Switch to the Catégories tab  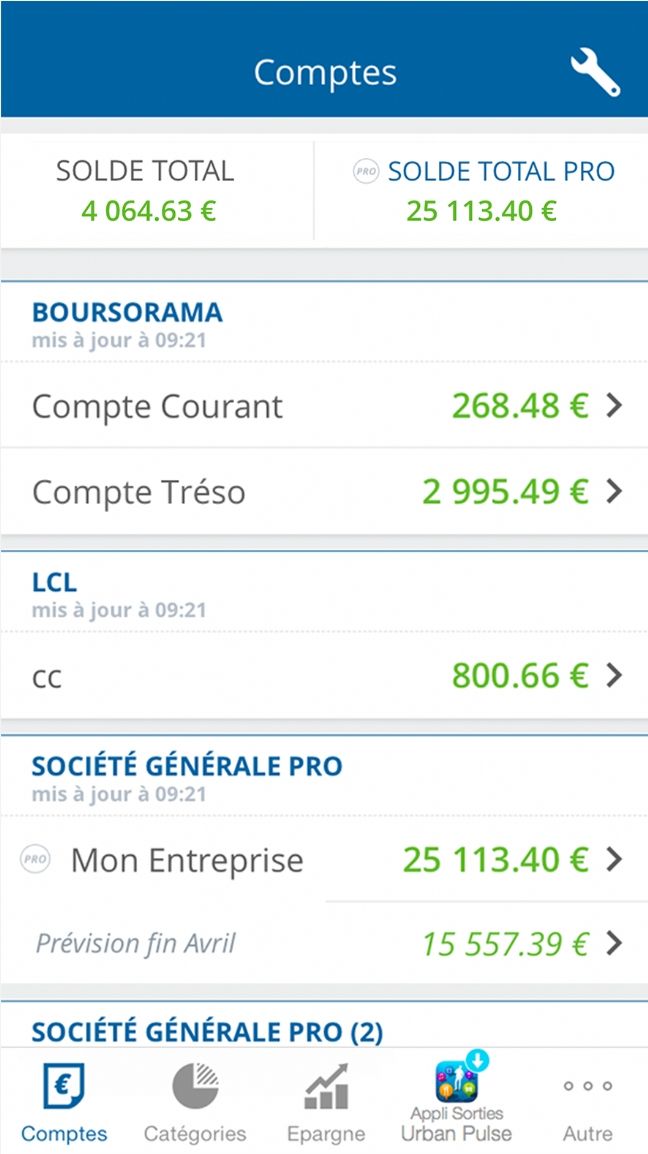pyautogui.click(x=194, y=1101)
